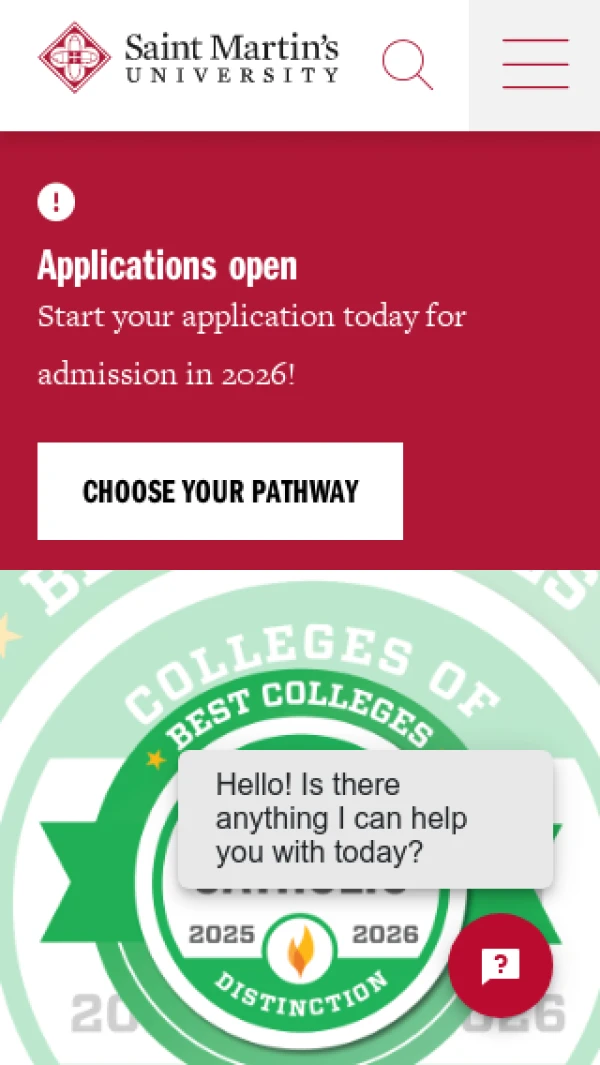Open the site search magnifier
This screenshot has width=600, height=1065.
click(x=407, y=64)
